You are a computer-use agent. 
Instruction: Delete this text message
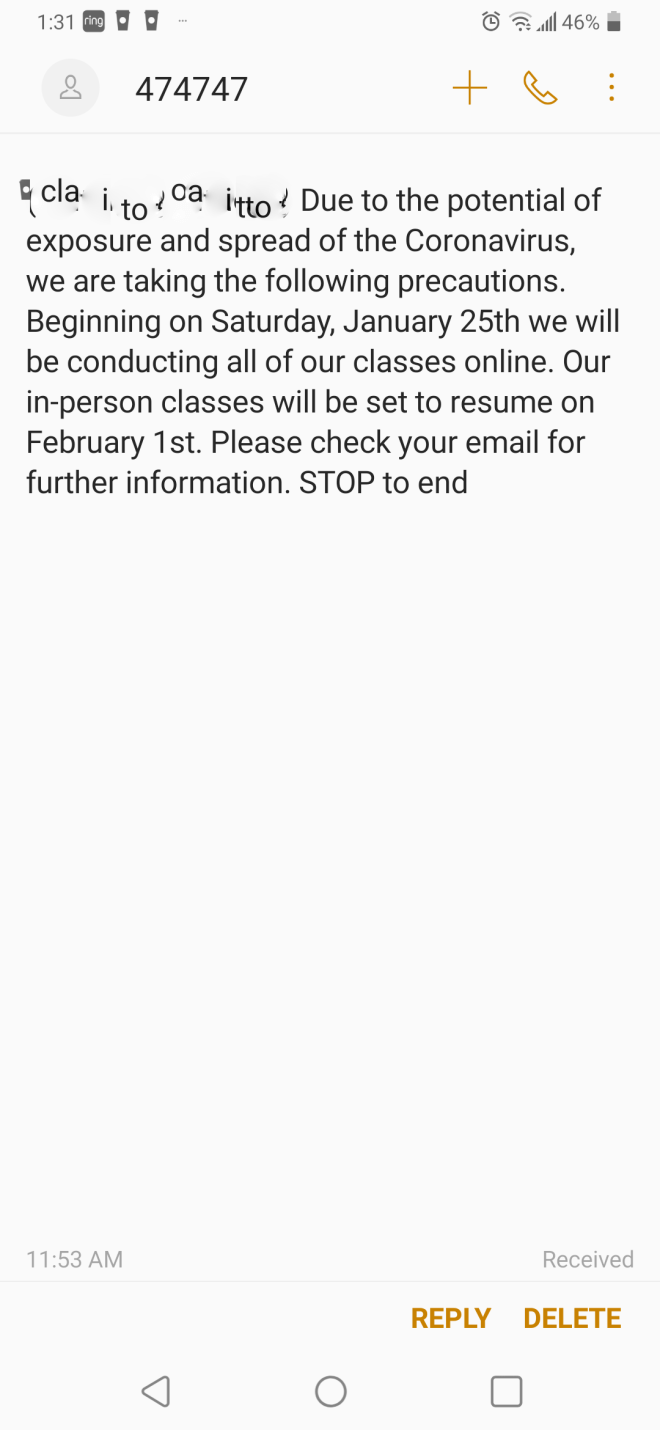pyautogui.click(x=572, y=1318)
